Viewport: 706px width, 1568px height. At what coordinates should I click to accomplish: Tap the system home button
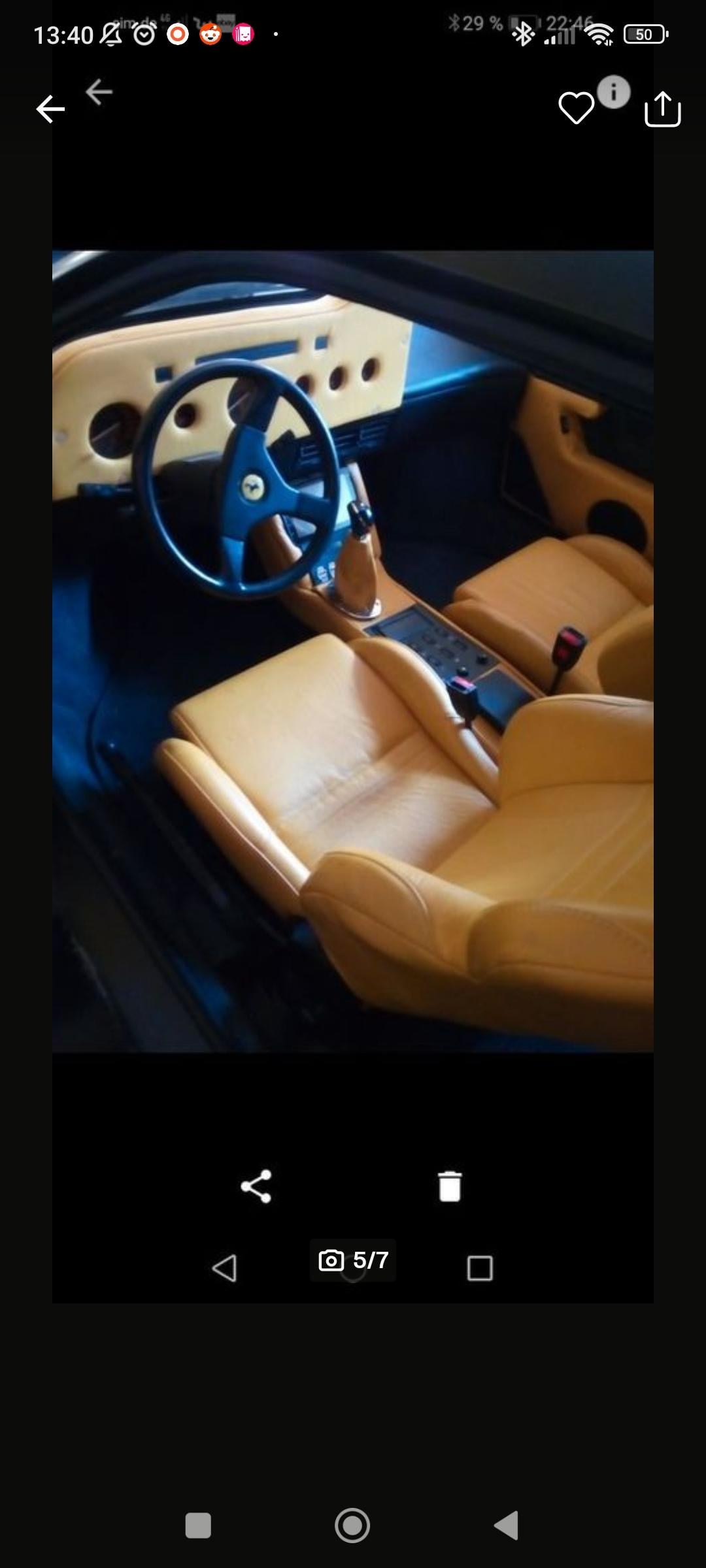click(352, 1526)
